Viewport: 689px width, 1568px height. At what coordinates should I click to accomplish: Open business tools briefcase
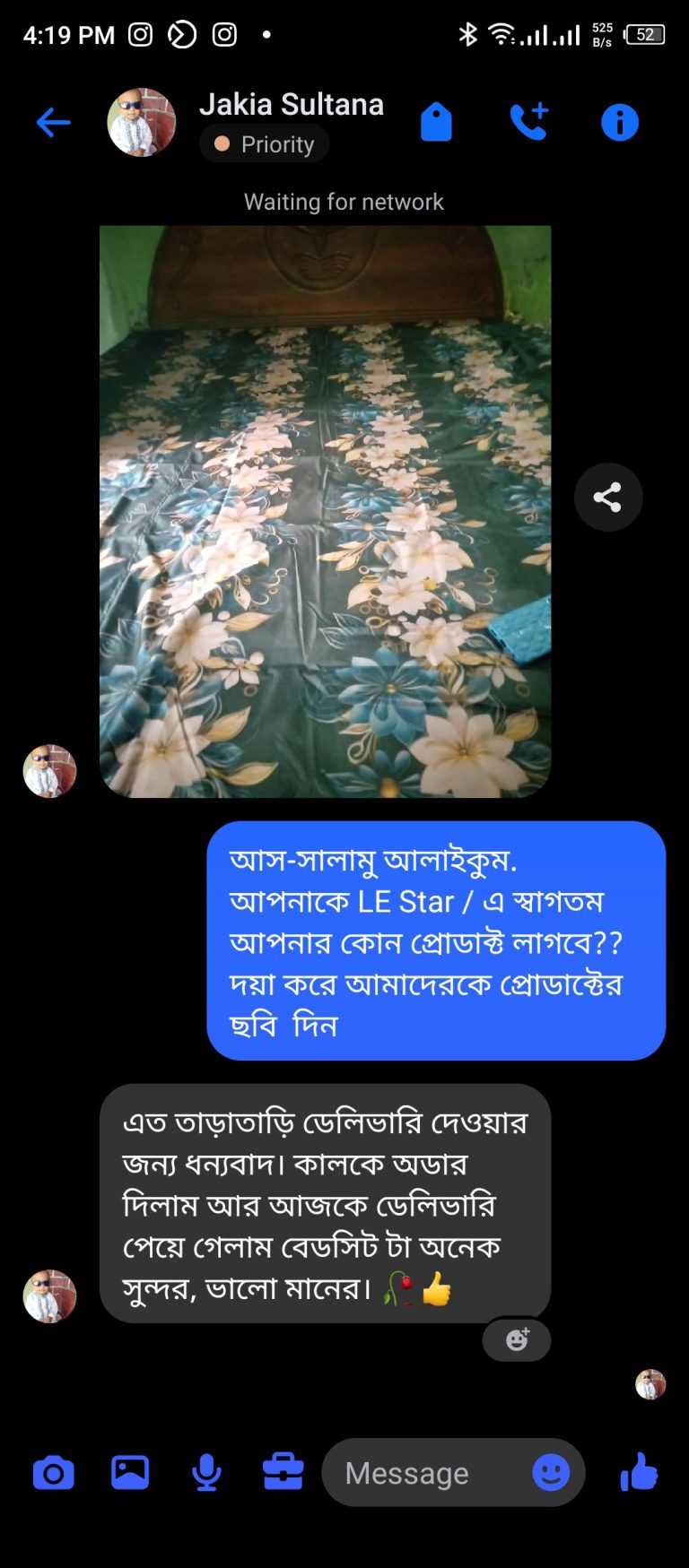(283, 1472)
